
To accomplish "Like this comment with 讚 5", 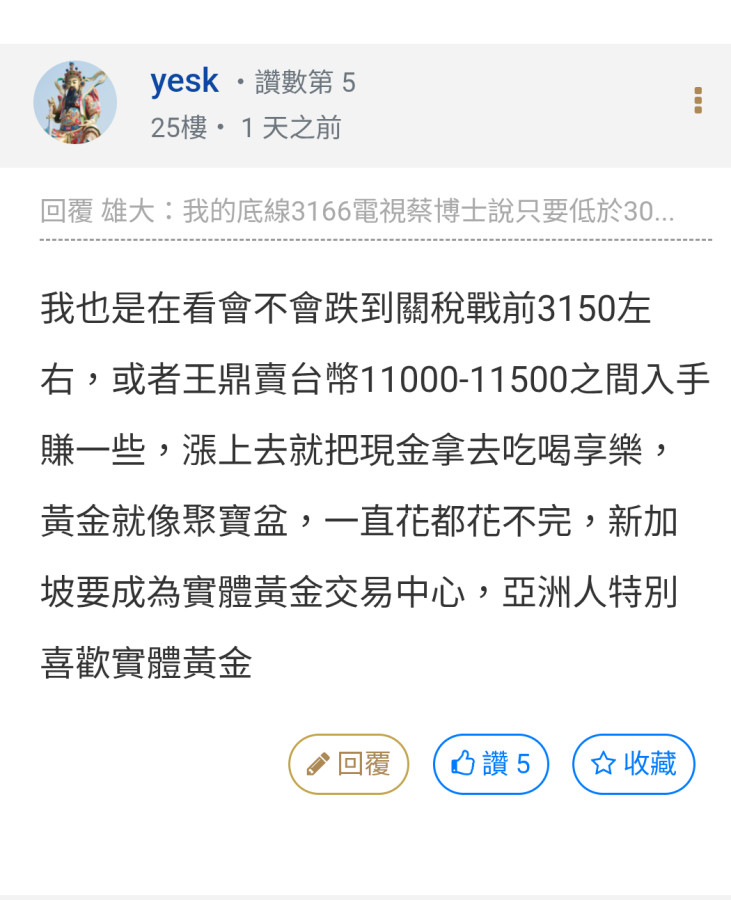I will (x=490, y=765).
